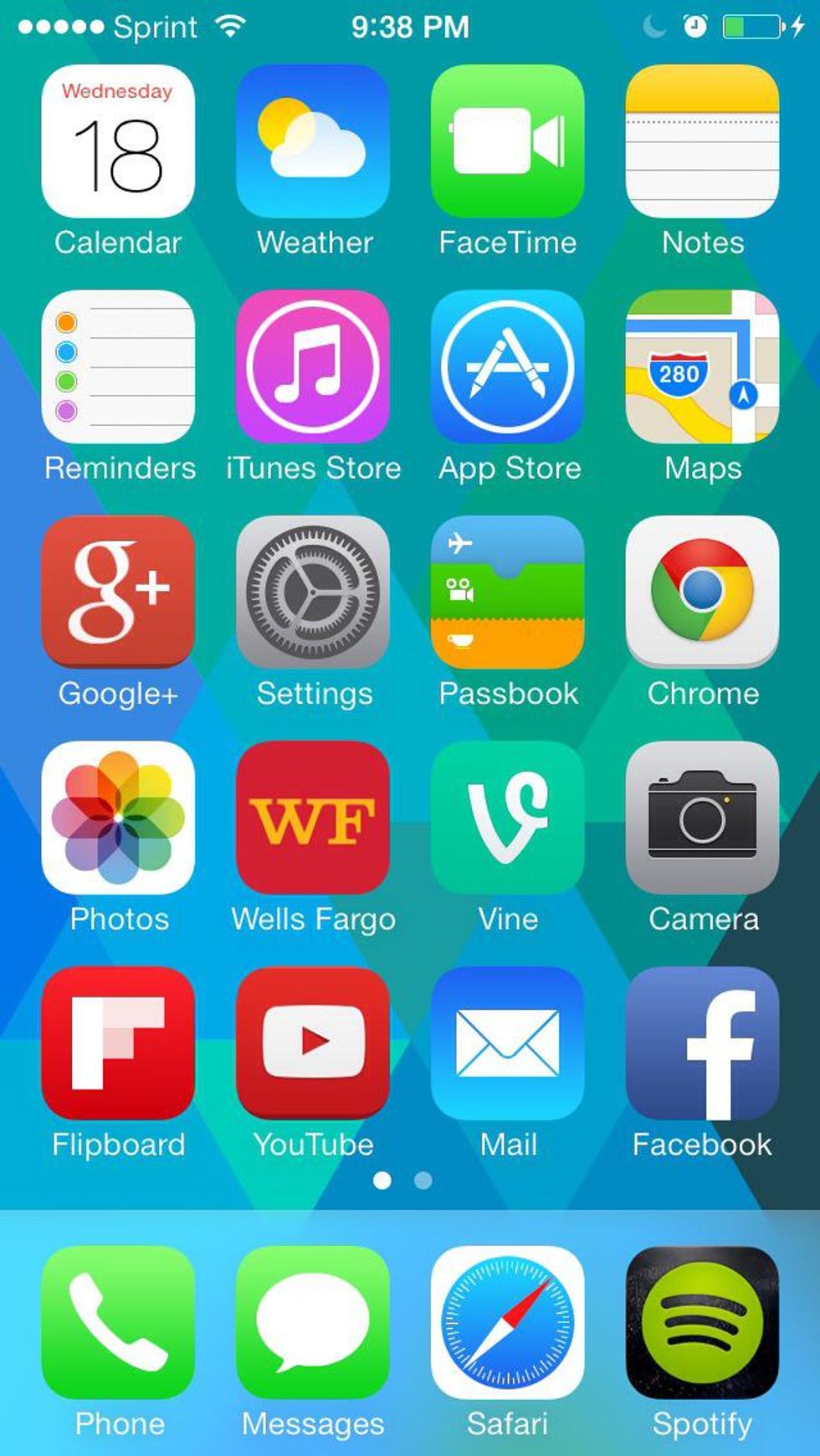
Task: Open the Chrome browser
Action: pos(702,592)
